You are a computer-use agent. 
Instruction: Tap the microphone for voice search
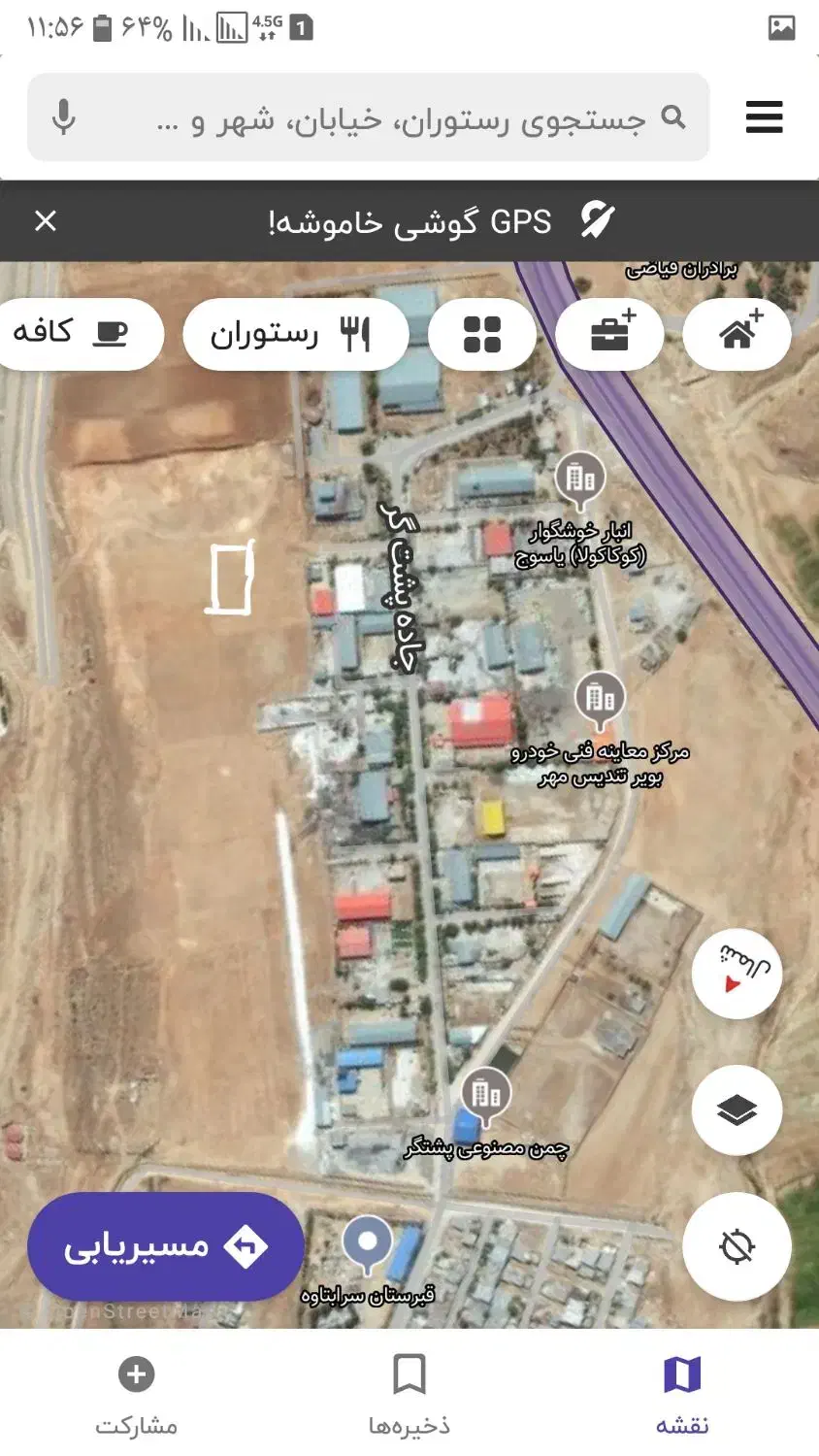(64, 116)
